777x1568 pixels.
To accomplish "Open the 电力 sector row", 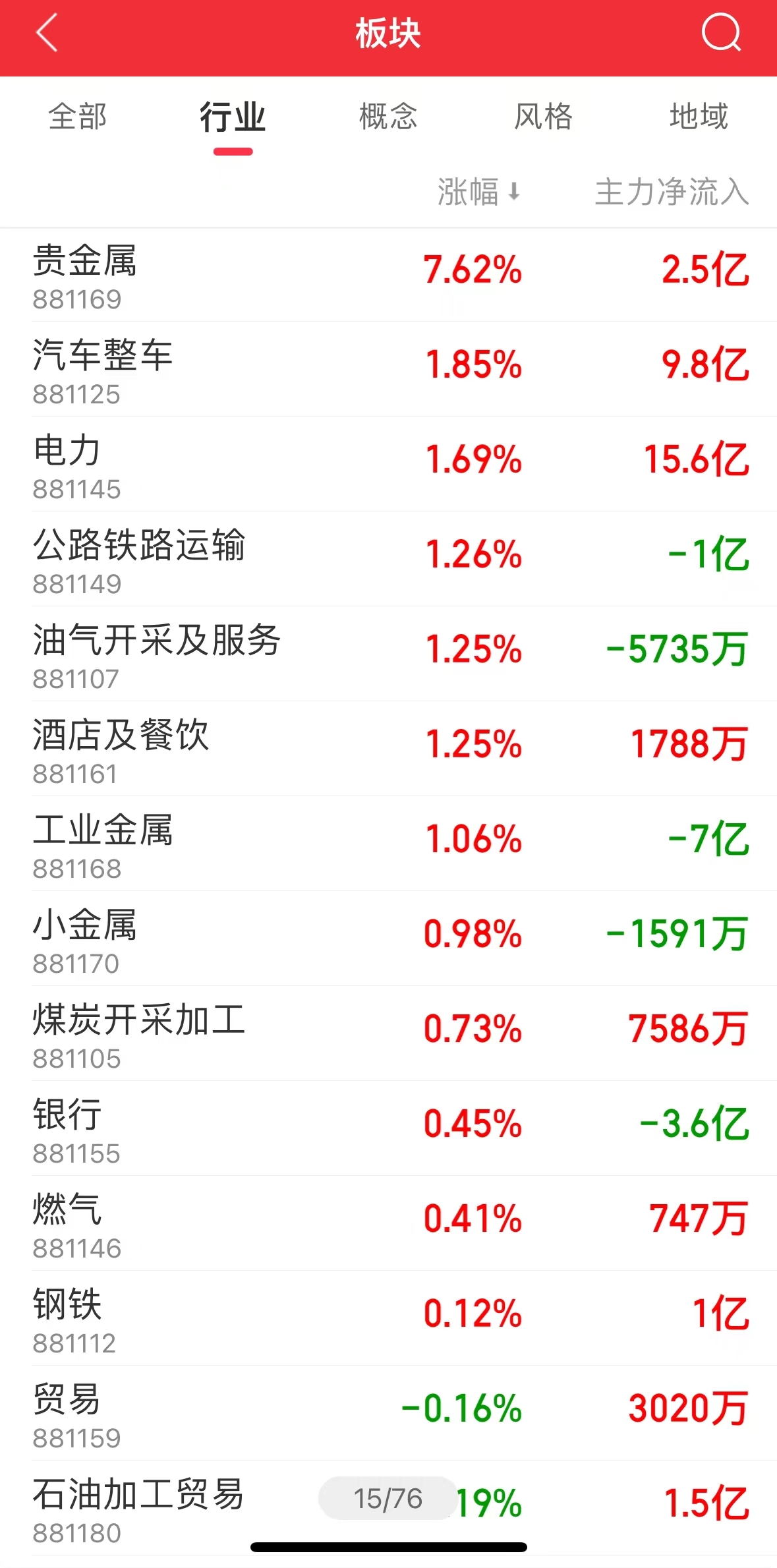I will [x=388, y=464].
